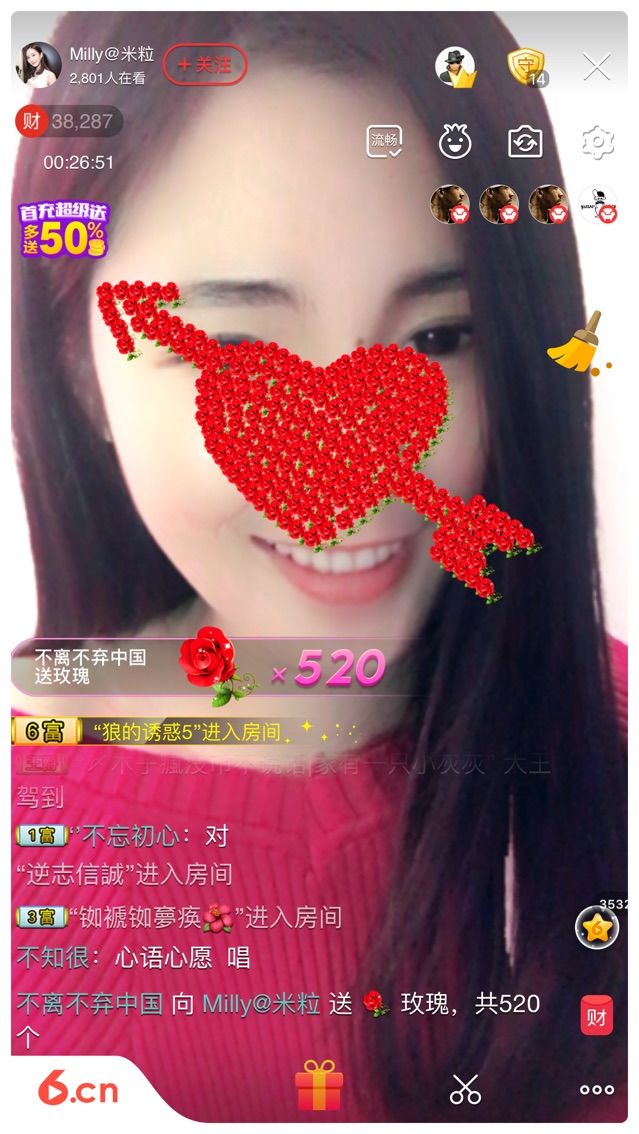Open the gift box panel

coord(319,1087)
